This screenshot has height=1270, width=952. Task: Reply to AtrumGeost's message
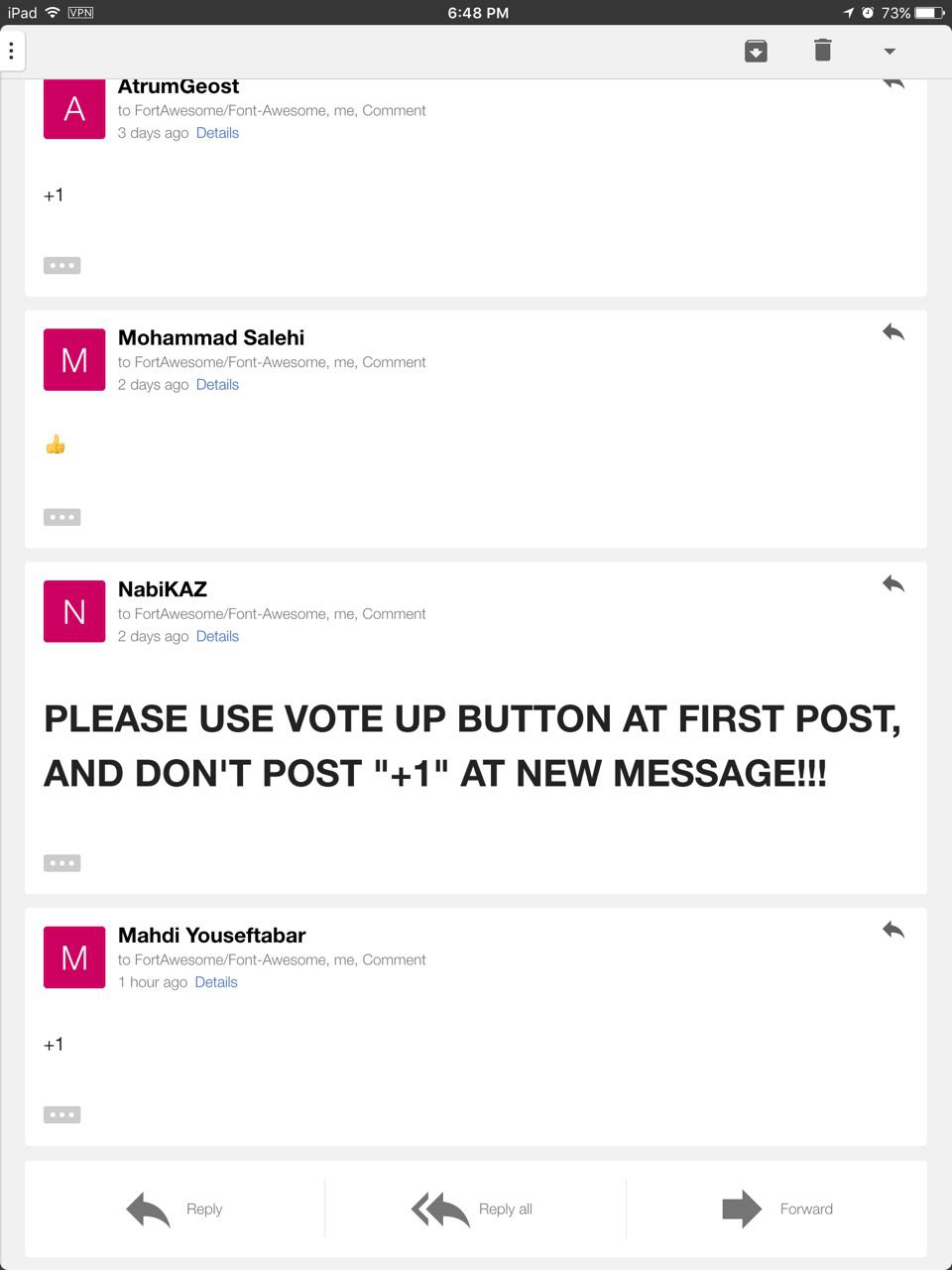pyautogui.click(x=893, y=84)
